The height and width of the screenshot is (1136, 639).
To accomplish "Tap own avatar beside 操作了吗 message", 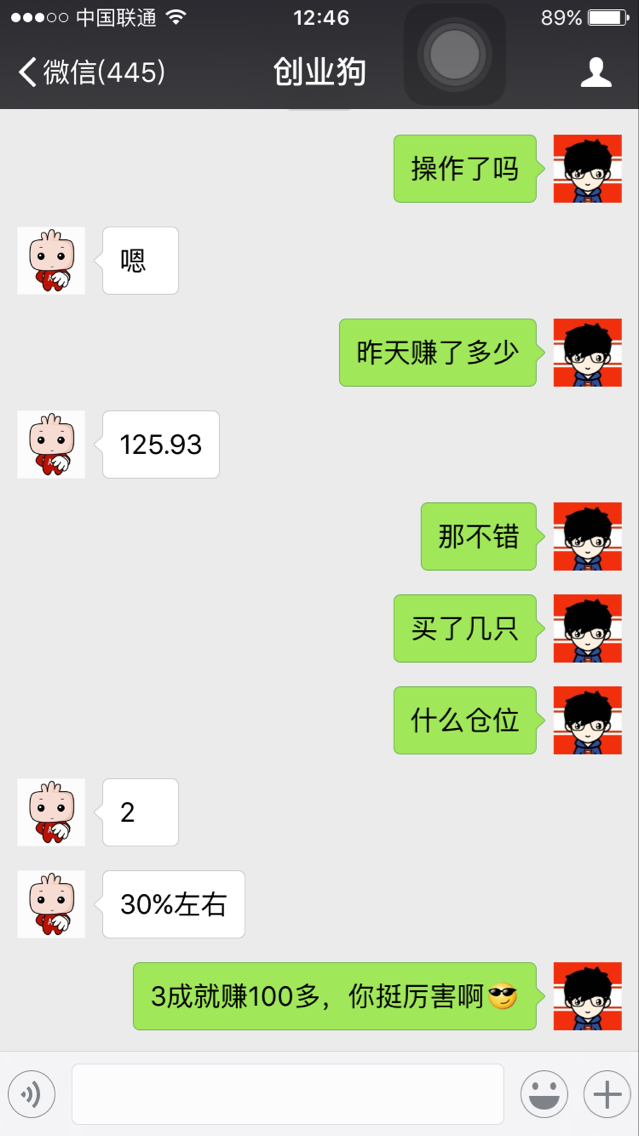I will click(x=587, y=168).
